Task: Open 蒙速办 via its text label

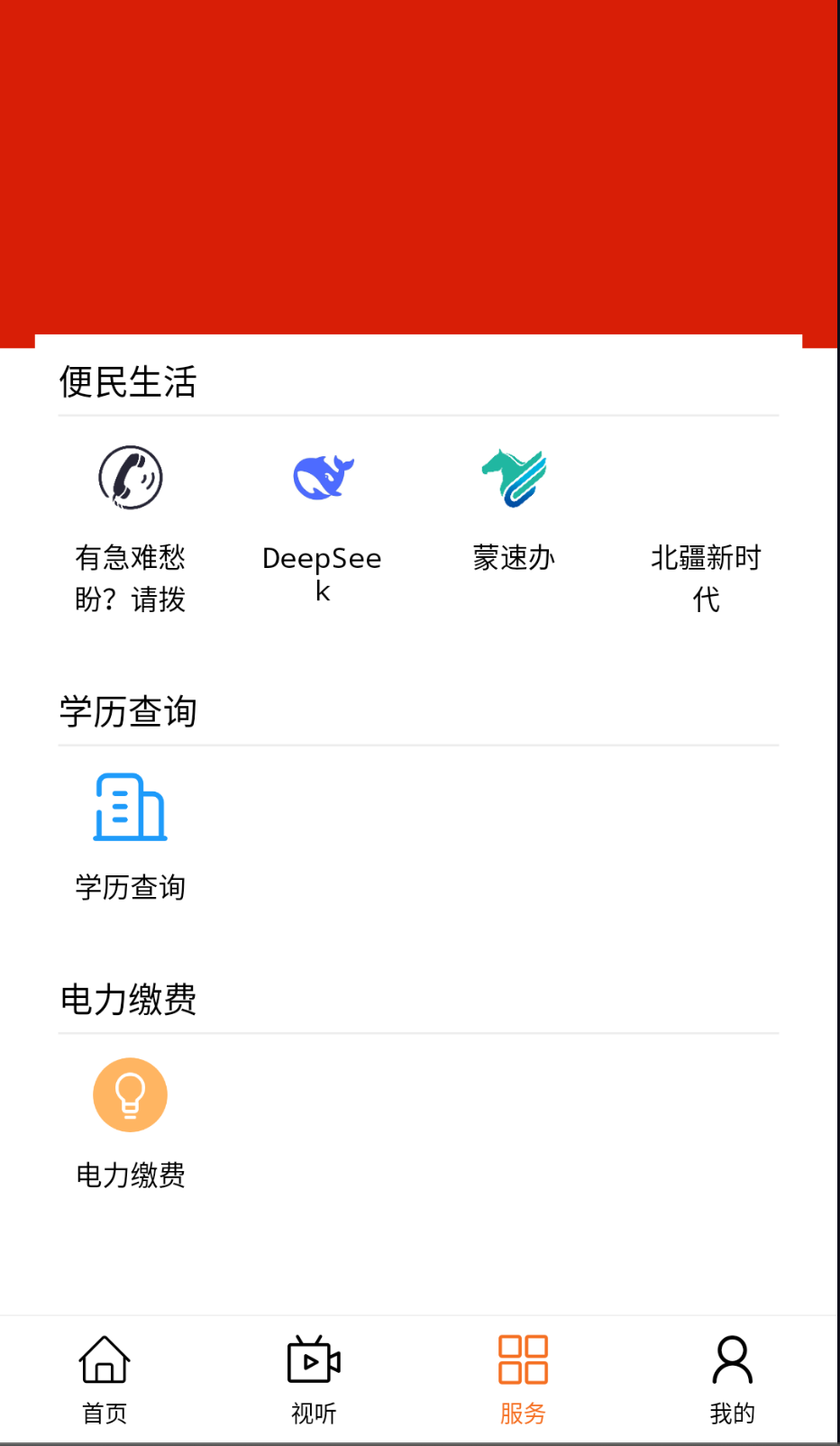Action: (x=514, y=558)
